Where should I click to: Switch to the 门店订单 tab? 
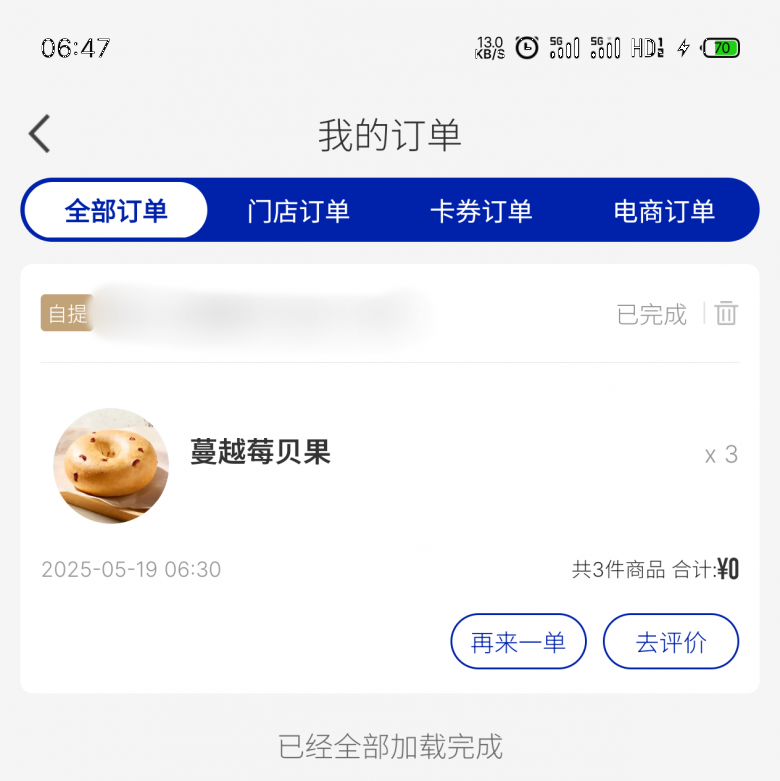tap(298, 211)
